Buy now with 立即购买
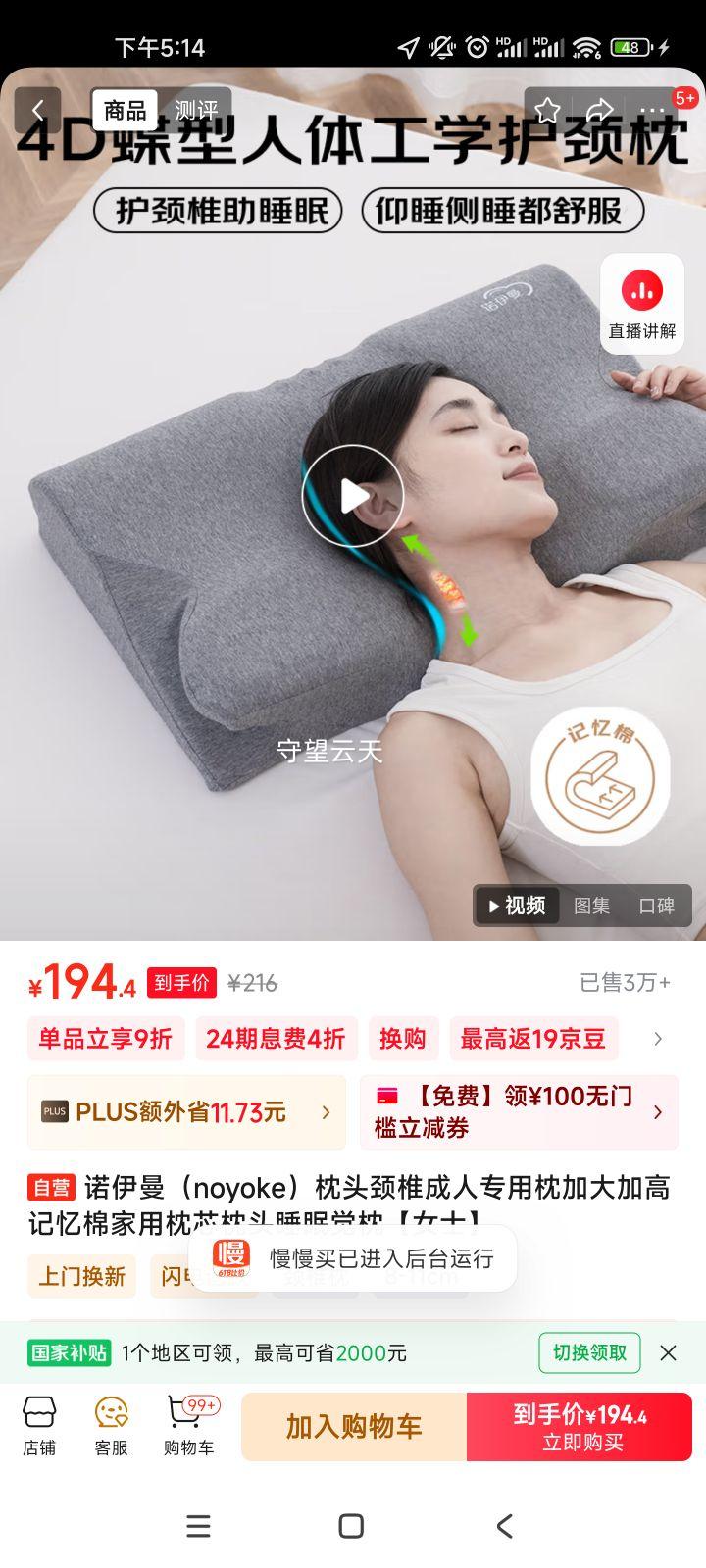Screen dimensions: 706x1568 (x=580, y=1427)
